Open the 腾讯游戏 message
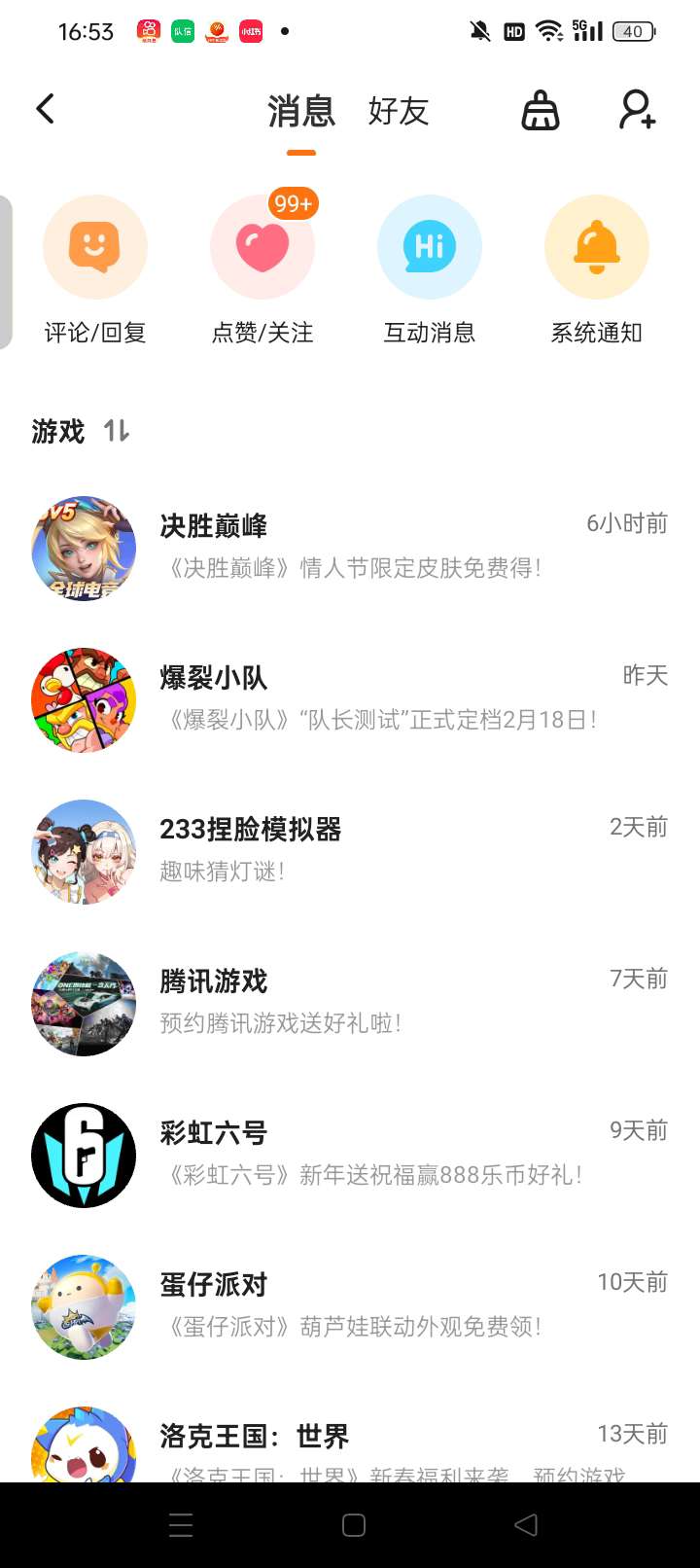 [350, 1003]
